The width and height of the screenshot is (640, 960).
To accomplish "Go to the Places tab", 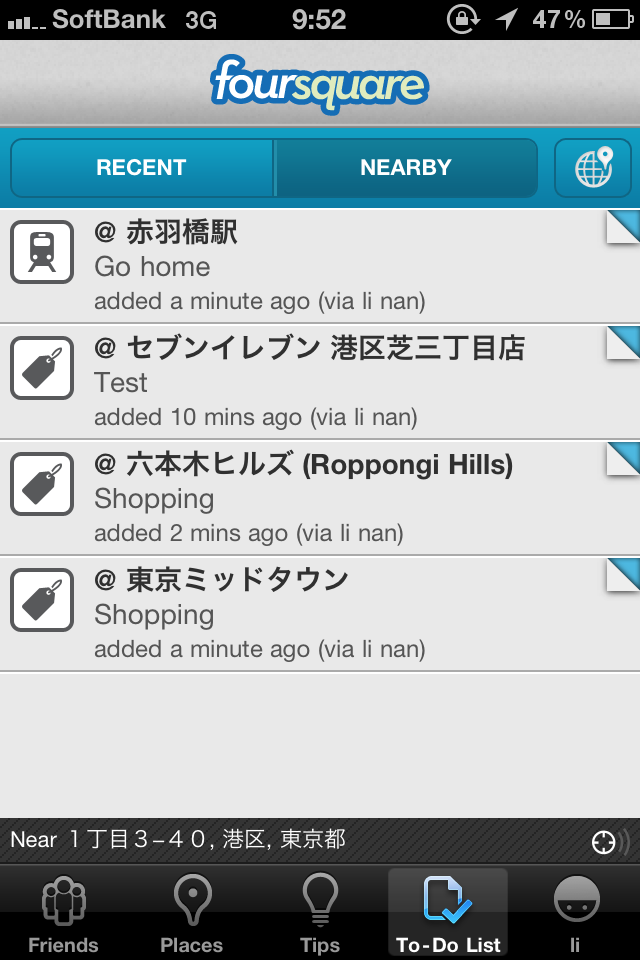I will coord(192,914).
